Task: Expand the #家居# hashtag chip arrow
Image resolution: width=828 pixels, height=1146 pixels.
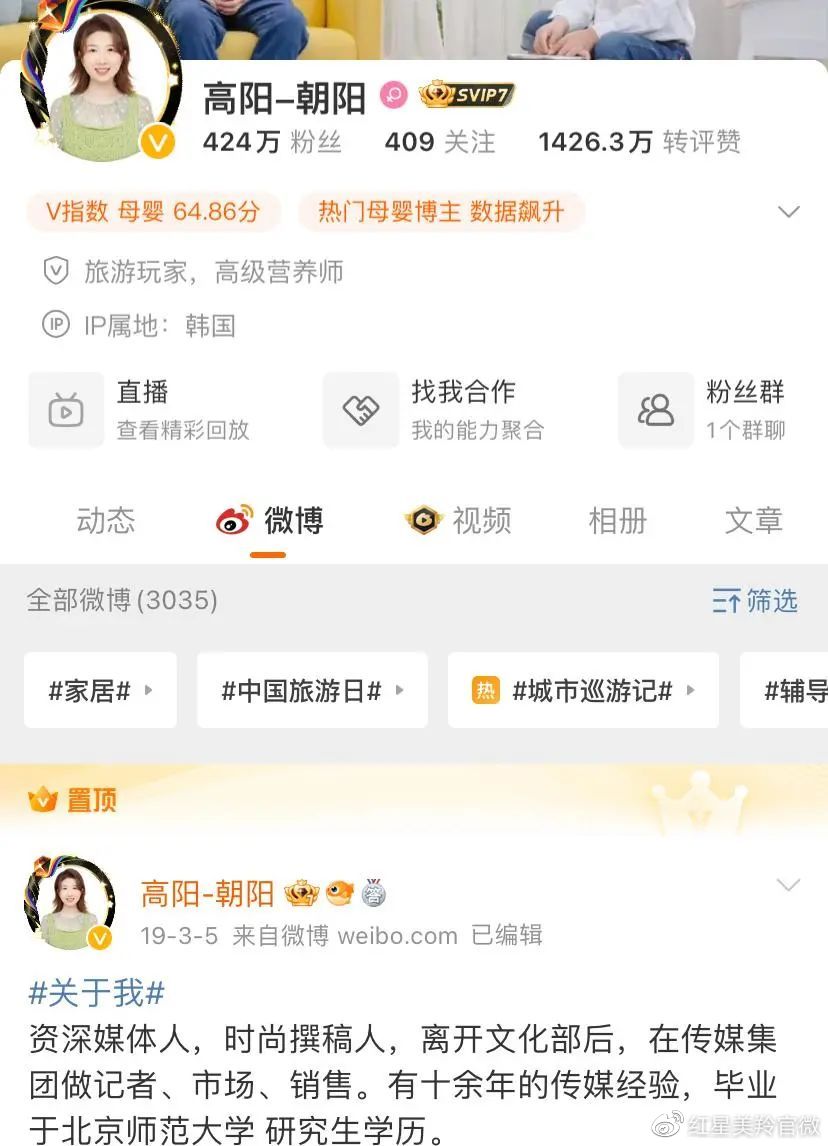Action: point(150,690)
